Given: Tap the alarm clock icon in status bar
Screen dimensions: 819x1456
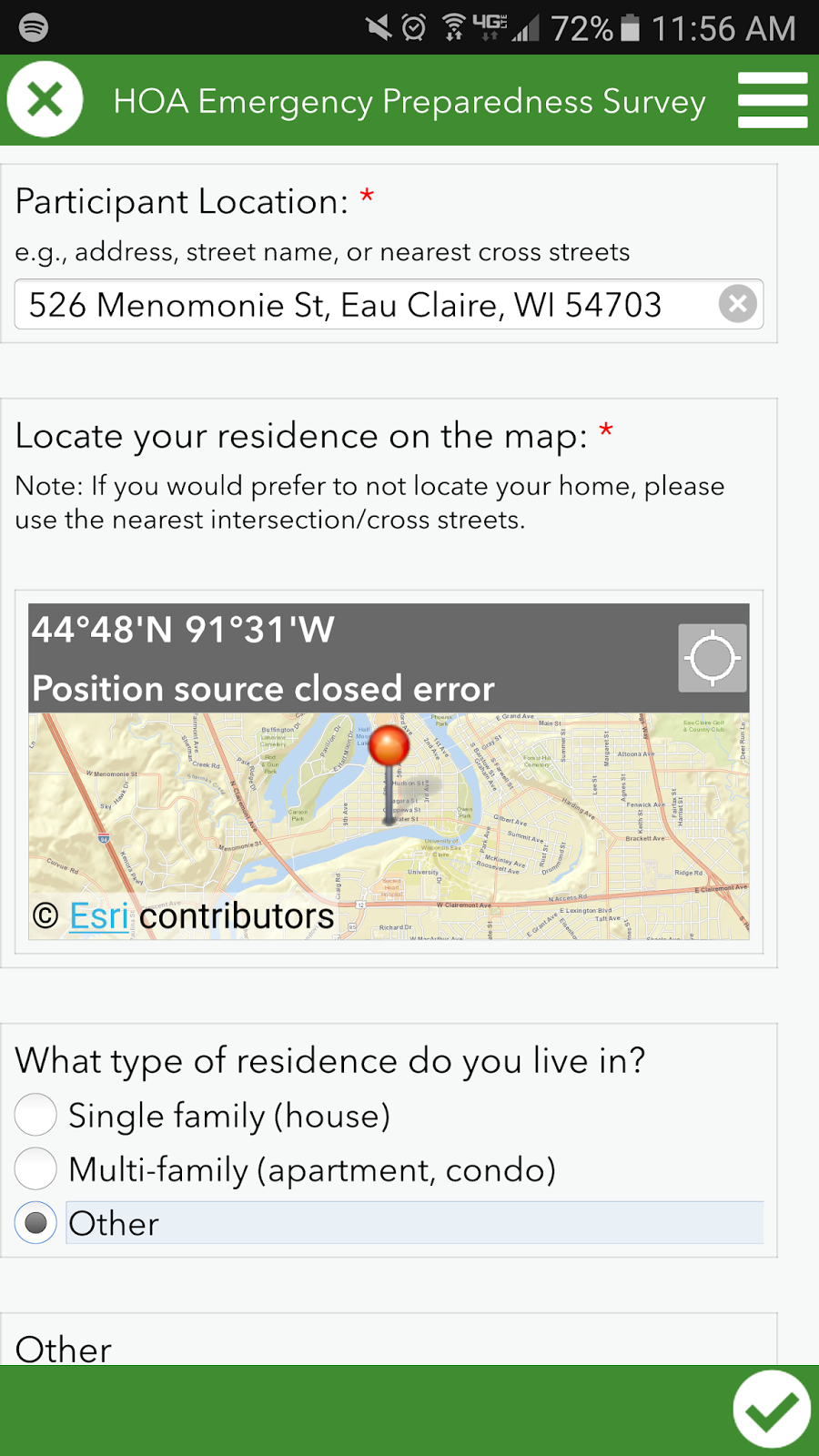Looking at the screenshot, I should point(411,27).
